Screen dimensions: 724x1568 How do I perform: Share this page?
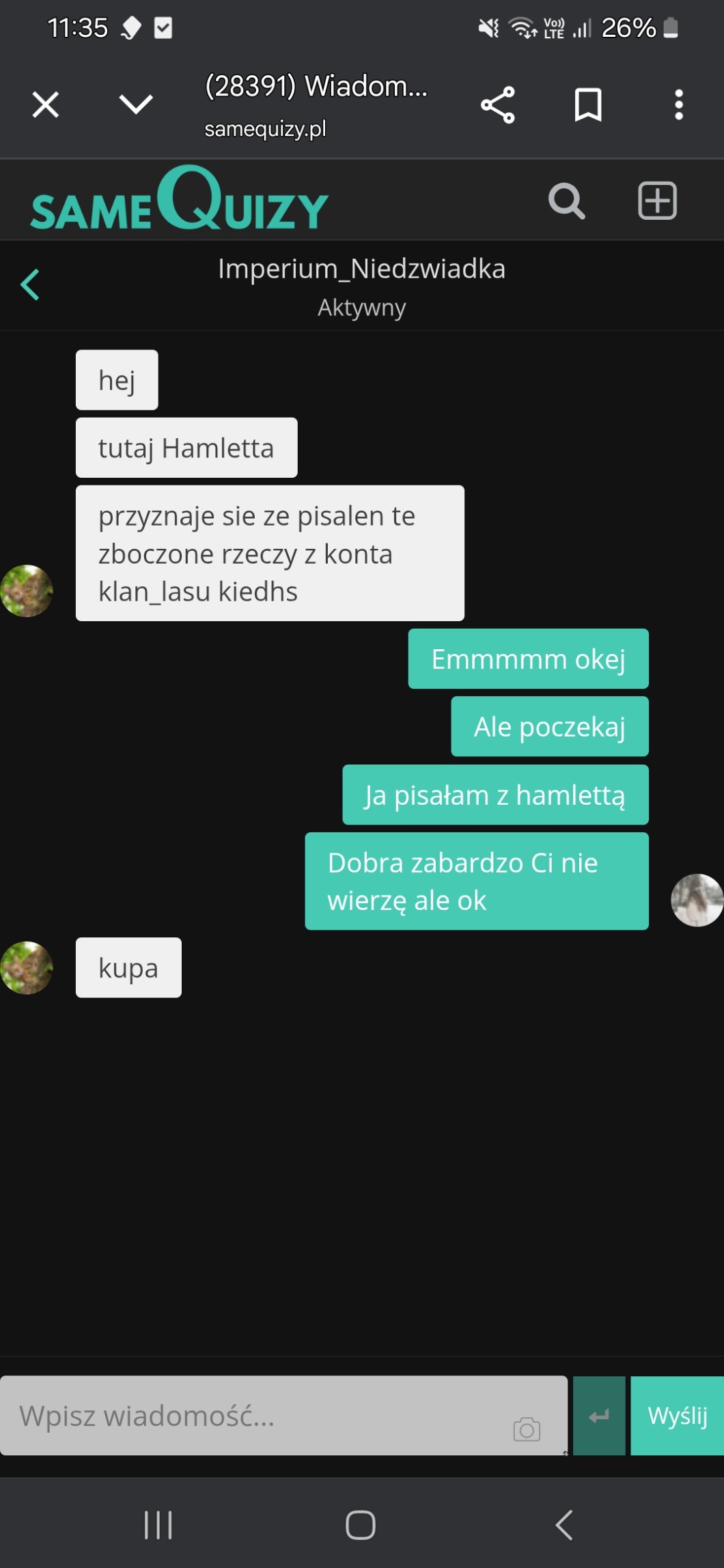coord(498,105)
